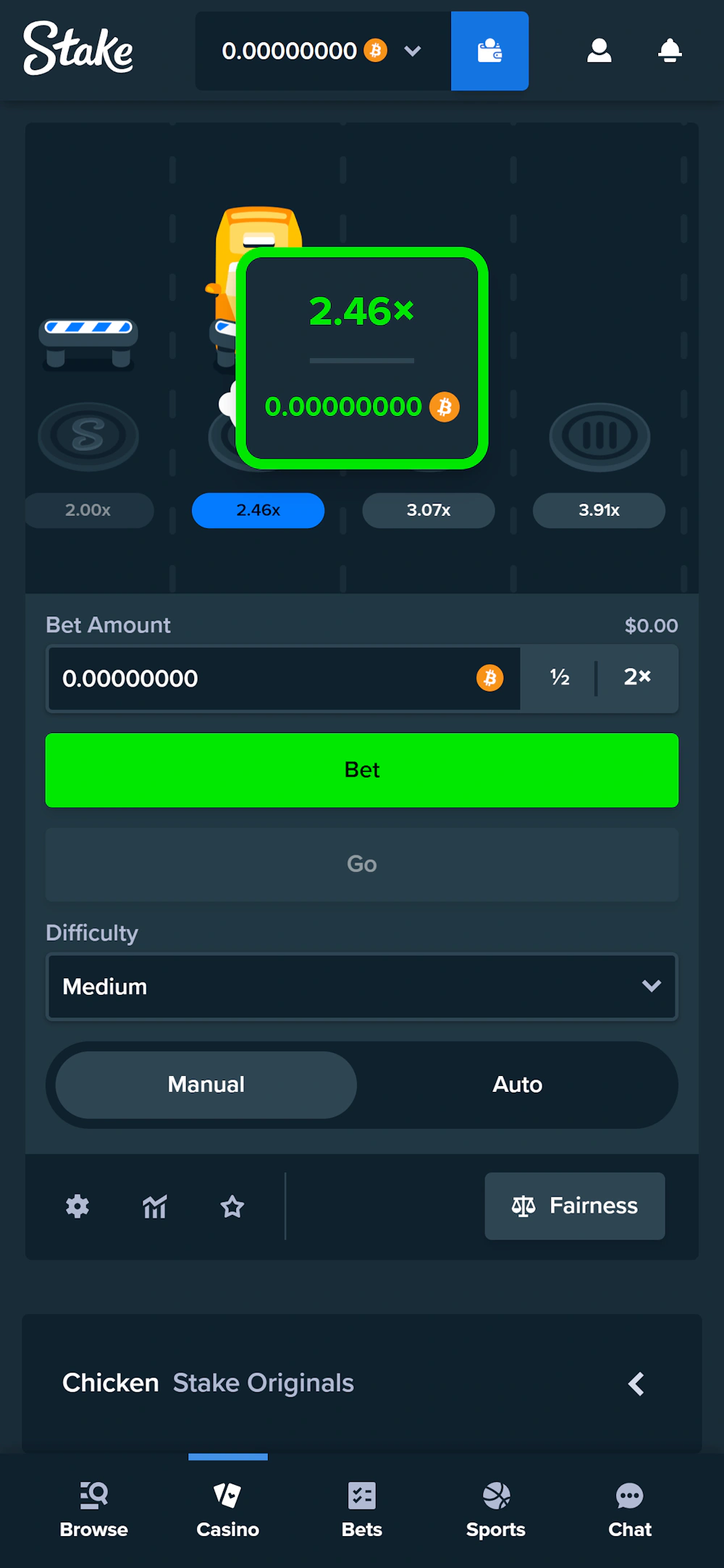Open the live stats chart icon
Image resolution: width=724 pixels, height=1568 pixels.
click(155, 1206)
